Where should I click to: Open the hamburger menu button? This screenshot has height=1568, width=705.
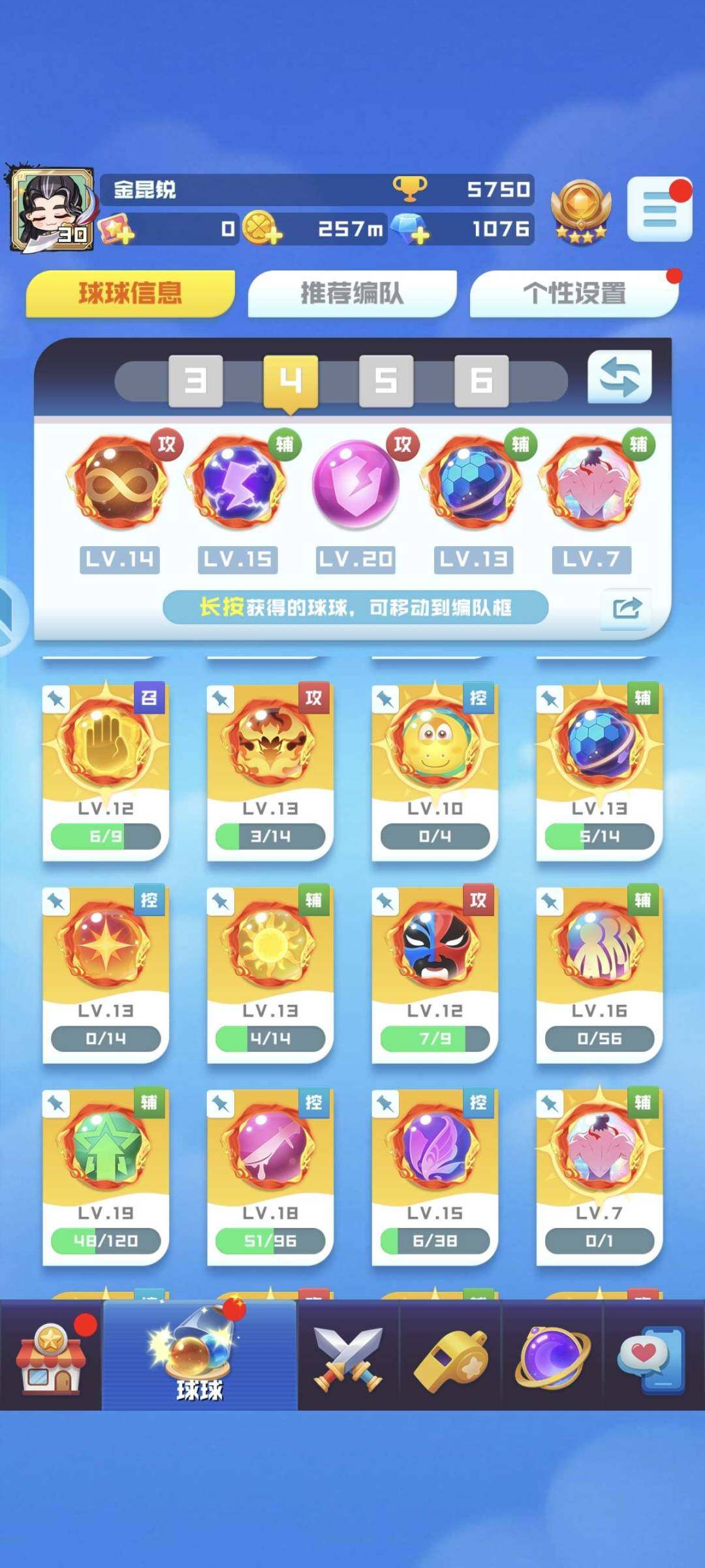[659, 210]
